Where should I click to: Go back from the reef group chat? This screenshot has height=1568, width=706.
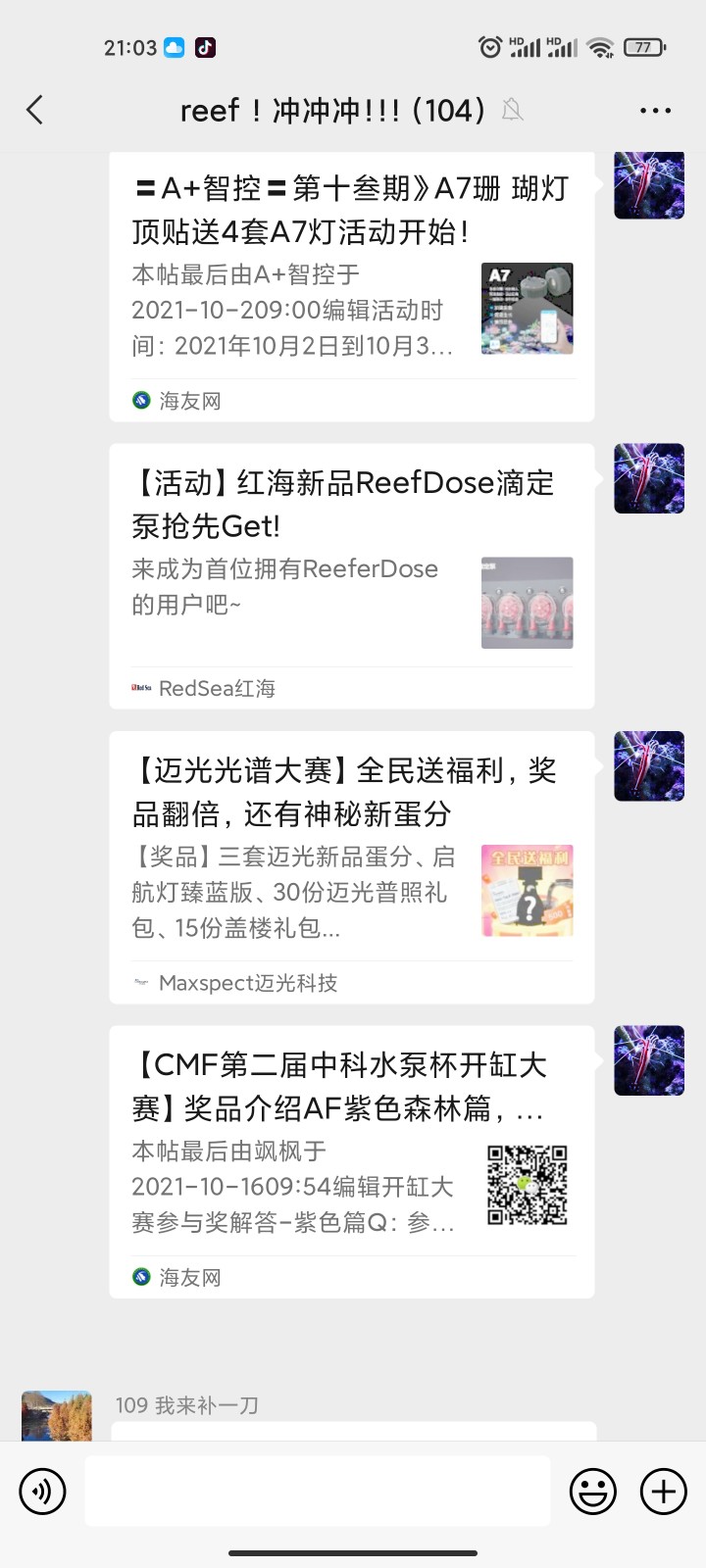[x=35, y=110]
